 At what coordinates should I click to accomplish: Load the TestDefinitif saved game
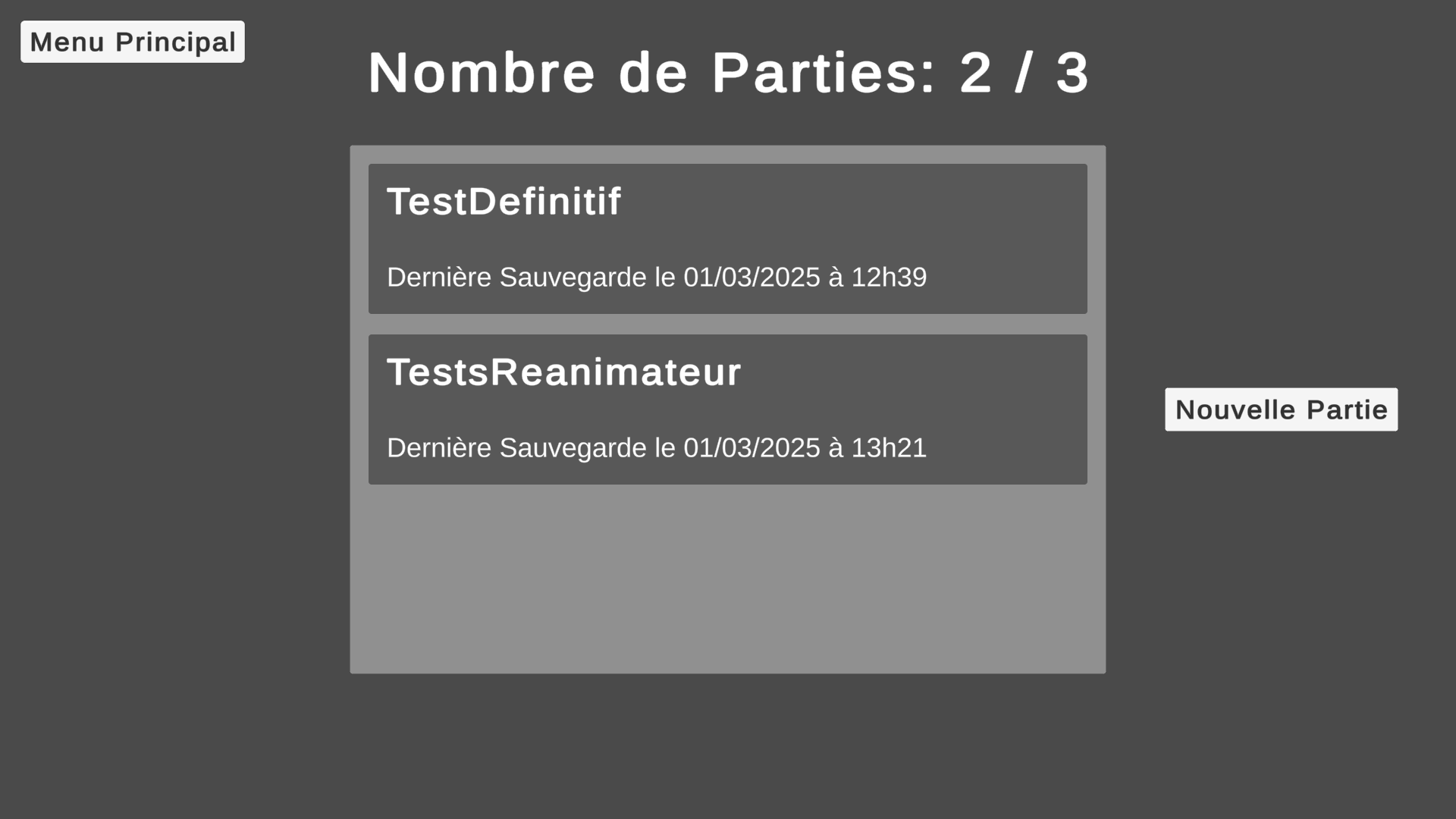(x=727, y=239)
